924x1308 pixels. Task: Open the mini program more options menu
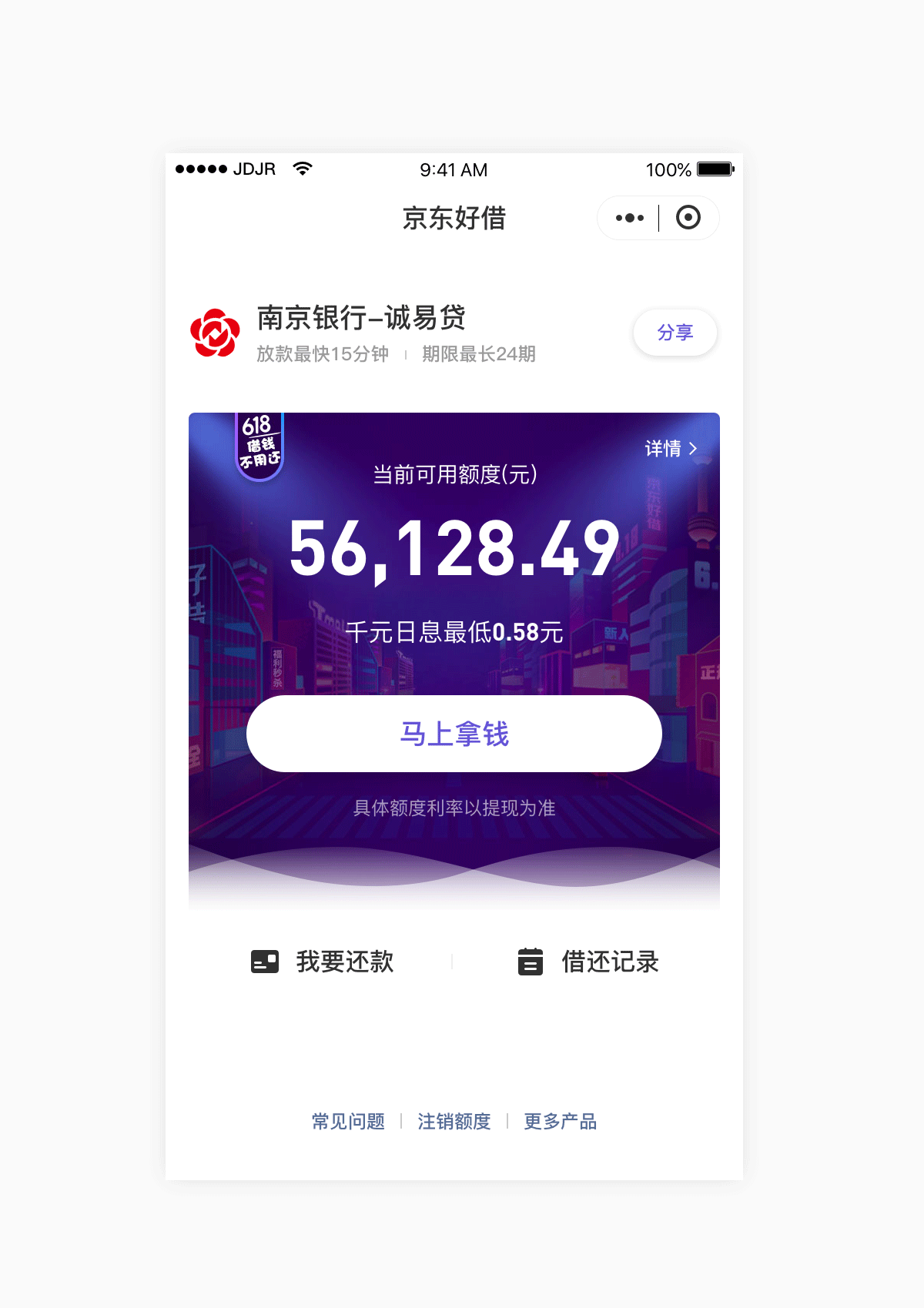point(629,218)
